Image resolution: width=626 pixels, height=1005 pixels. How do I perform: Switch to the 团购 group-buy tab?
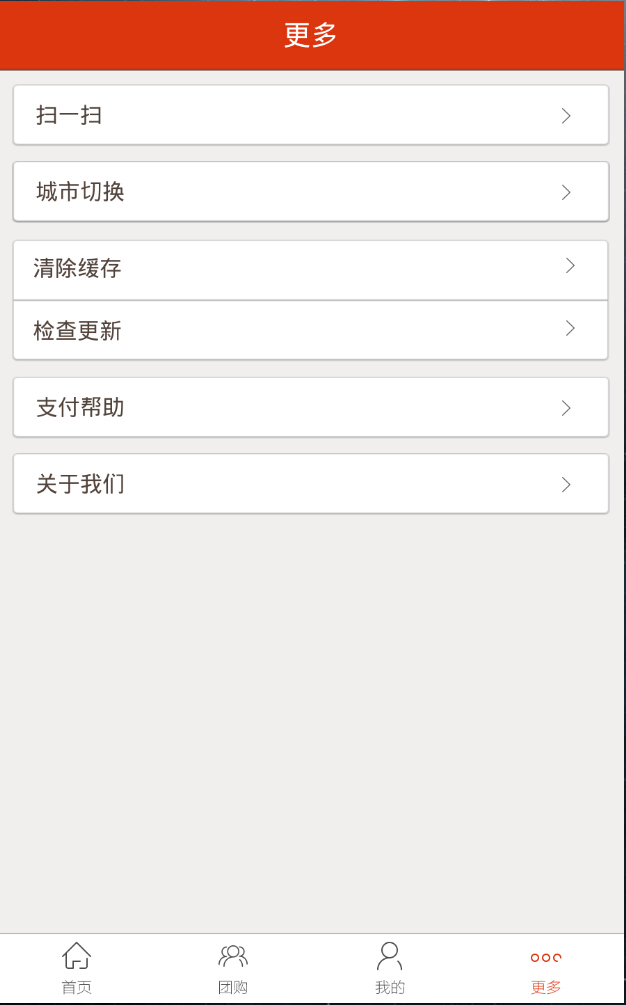tap(233, 969)
